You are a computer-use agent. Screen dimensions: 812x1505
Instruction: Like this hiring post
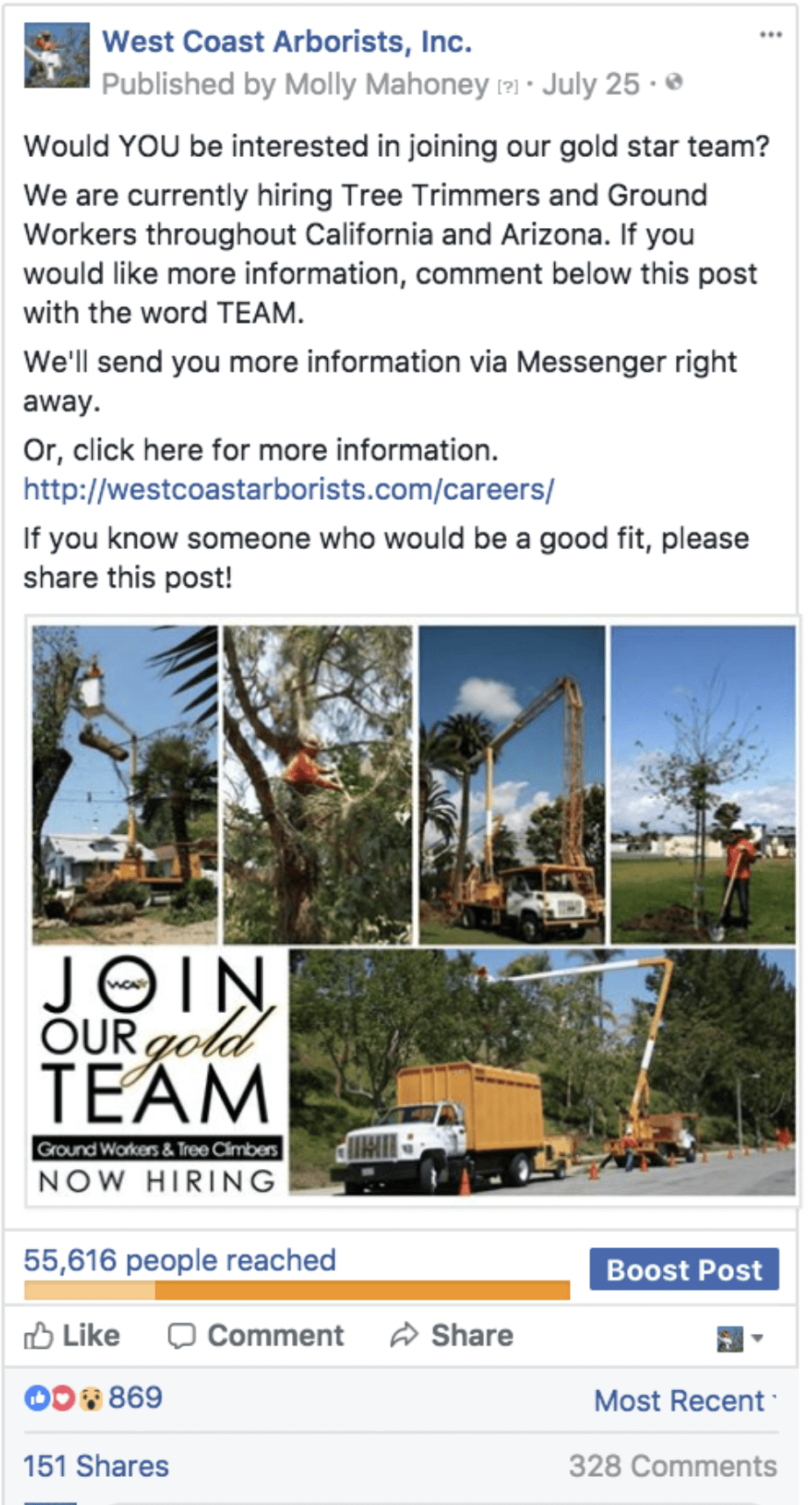point(72,1336)
